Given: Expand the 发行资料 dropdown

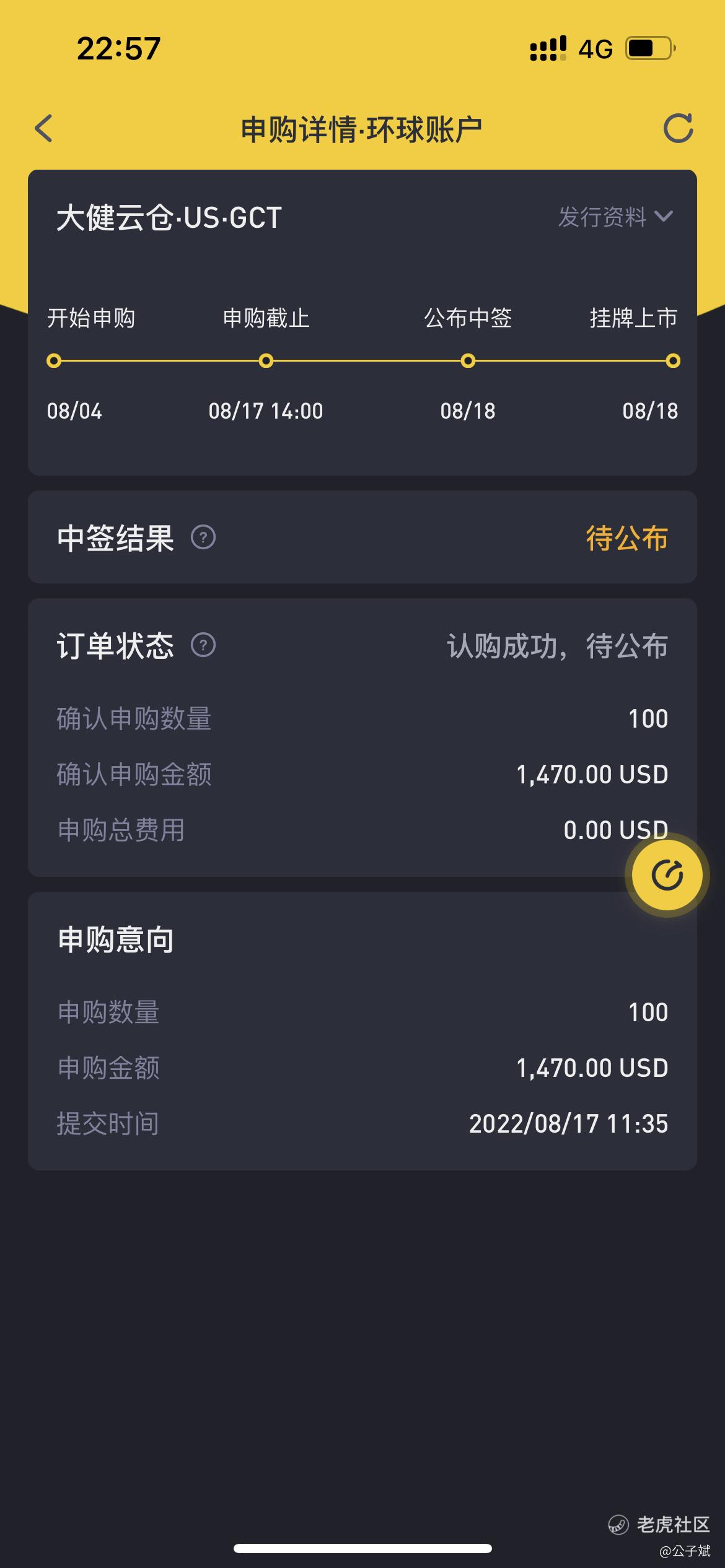Looking at the screenshot, I should (615, 217).
